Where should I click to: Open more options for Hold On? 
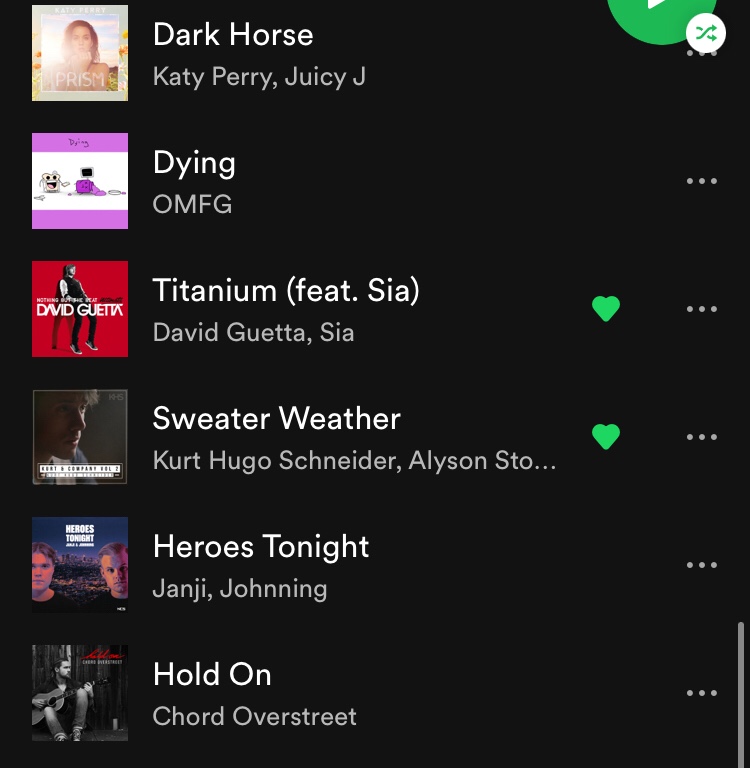coord(702,693)
